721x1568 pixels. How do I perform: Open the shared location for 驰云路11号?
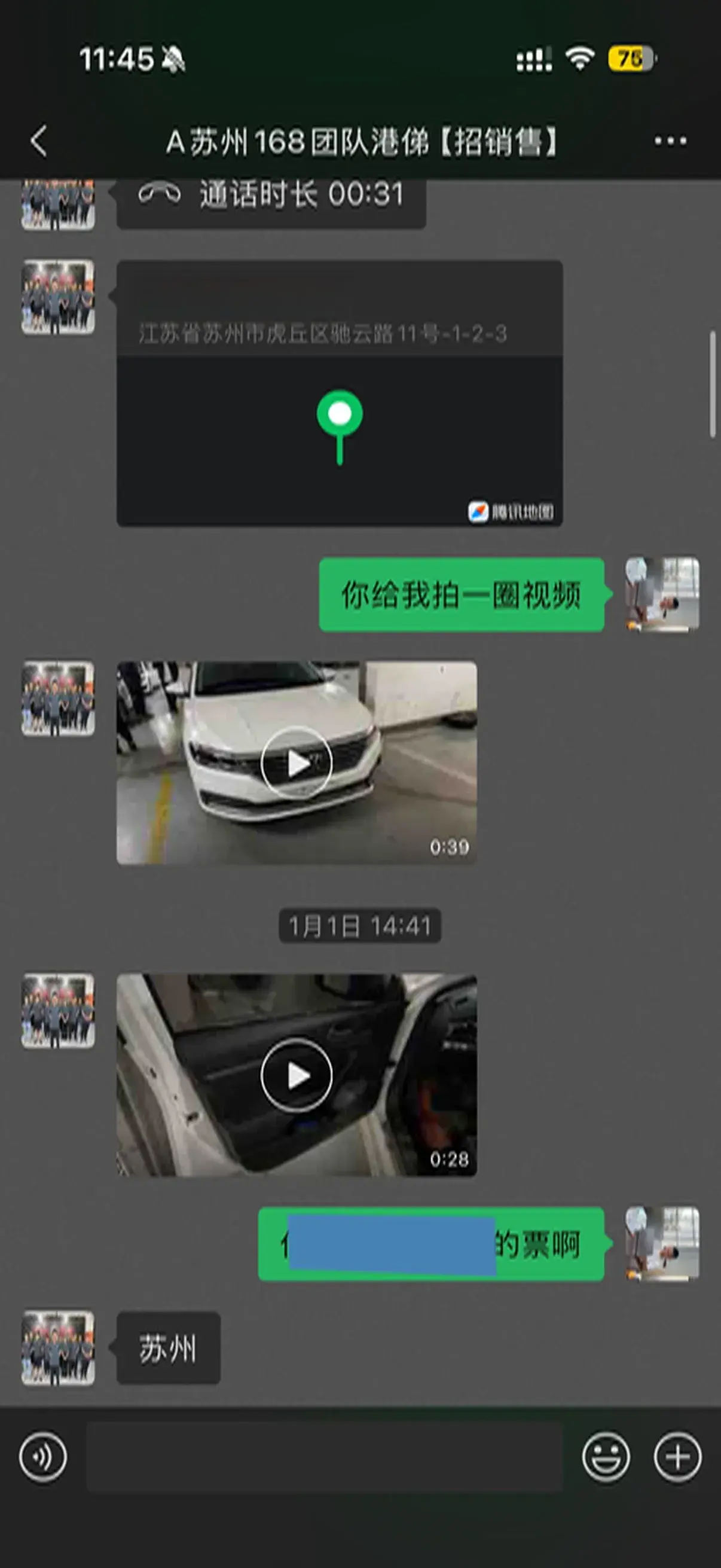tap(339, 393)
